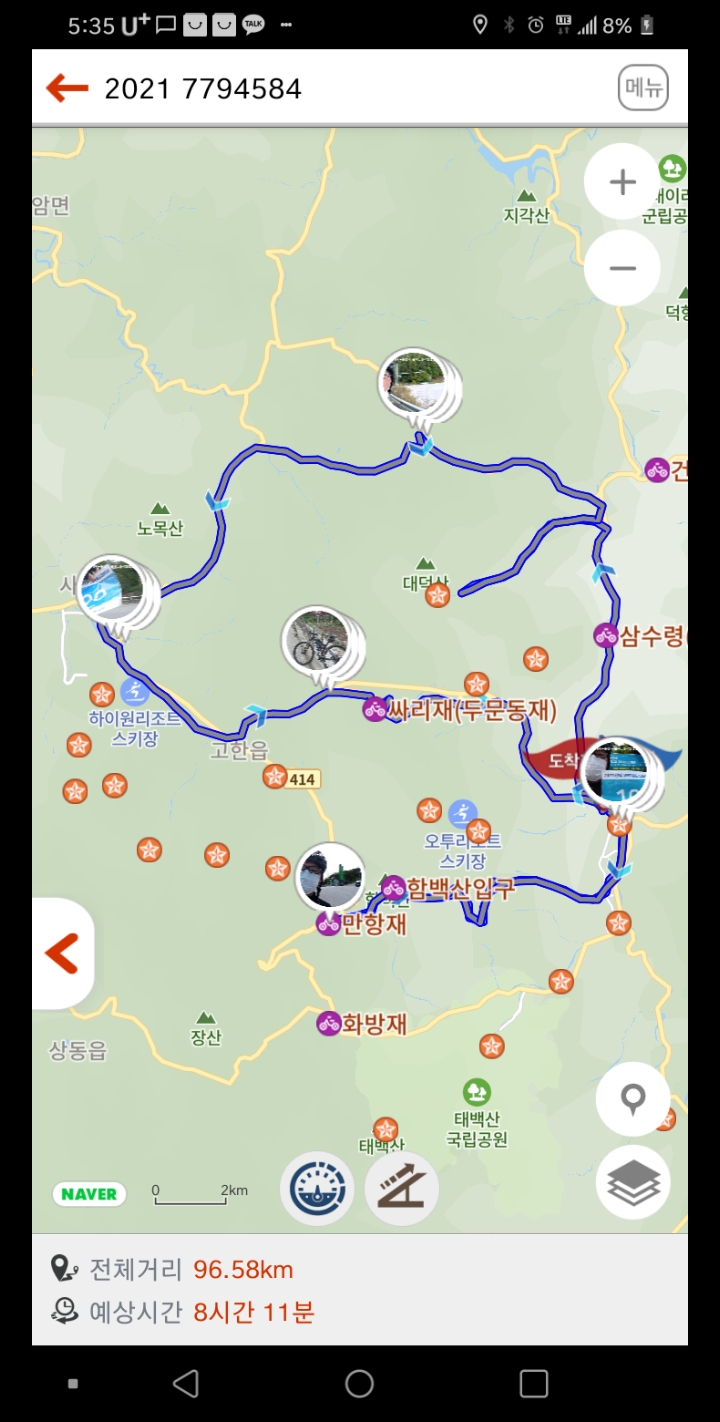Go to the home screen
Screen dimensions: 720x1422
coord(359,1384)
